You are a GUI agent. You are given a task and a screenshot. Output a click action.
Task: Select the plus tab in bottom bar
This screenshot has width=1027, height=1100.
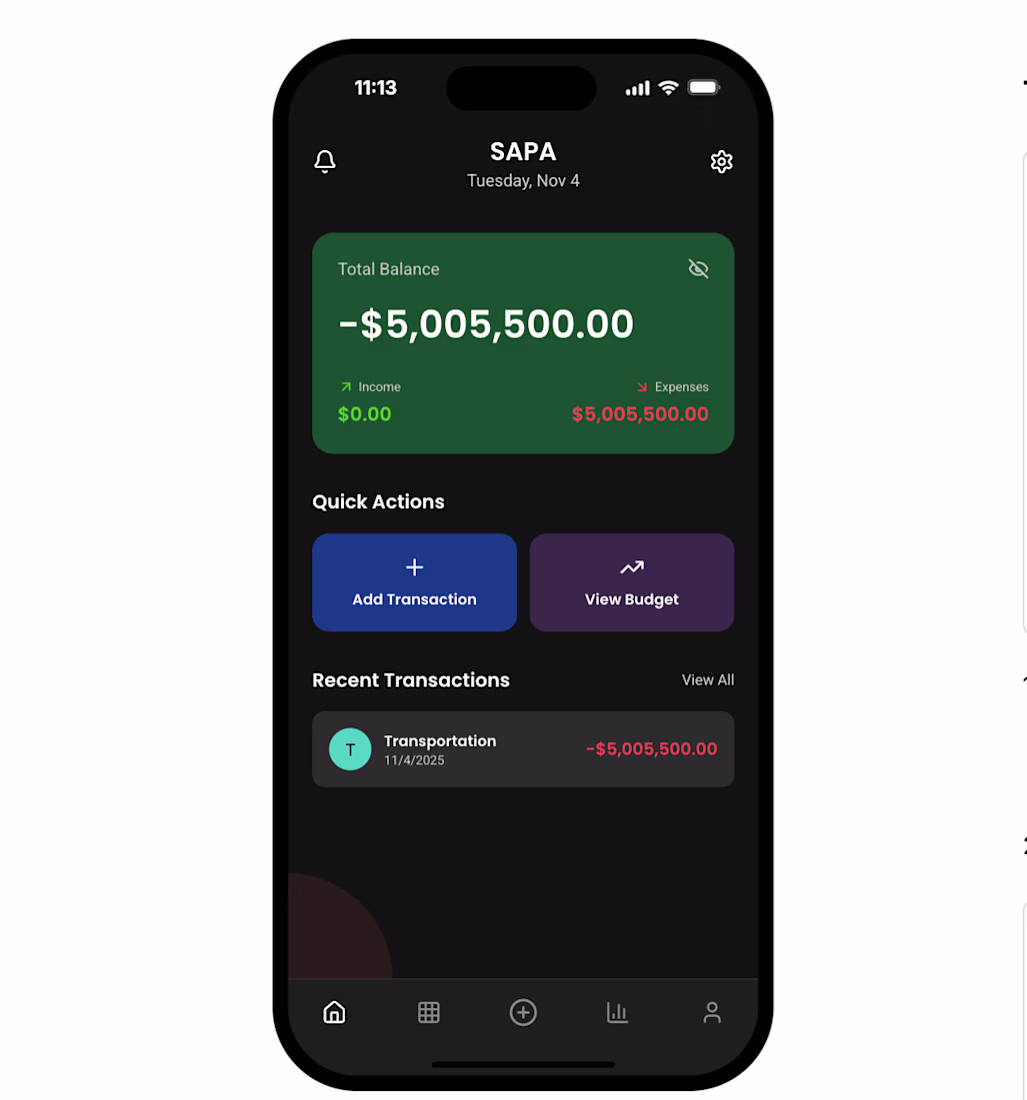point(523,1013)
